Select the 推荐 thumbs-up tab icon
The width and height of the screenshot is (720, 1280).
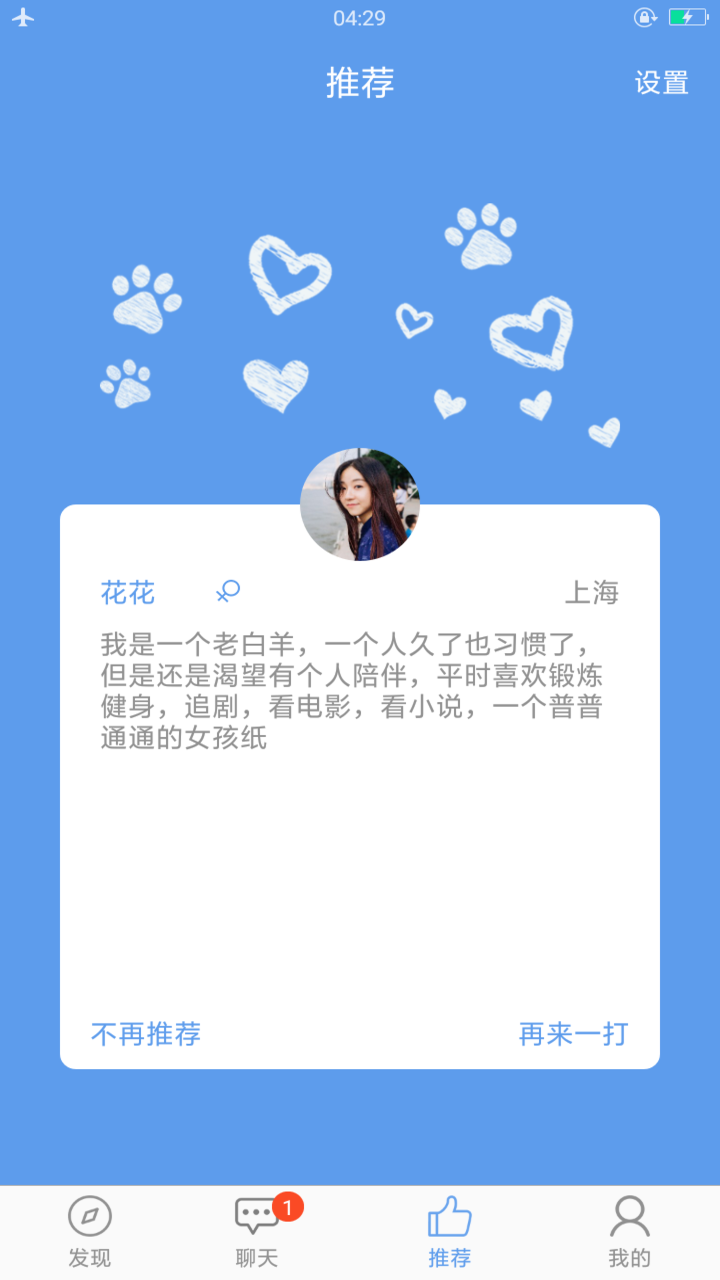(x=451, y=1216)
